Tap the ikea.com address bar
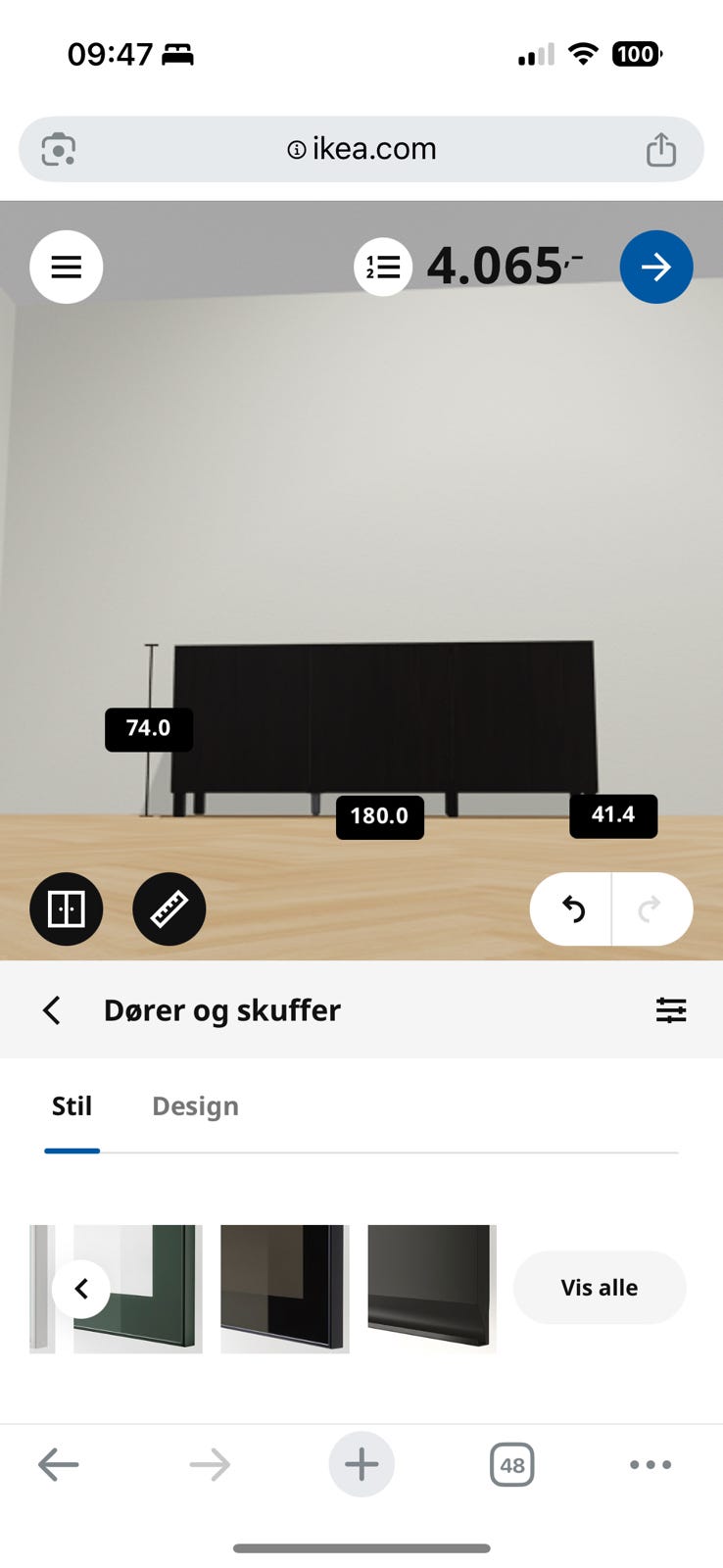 tap(361, 149)
